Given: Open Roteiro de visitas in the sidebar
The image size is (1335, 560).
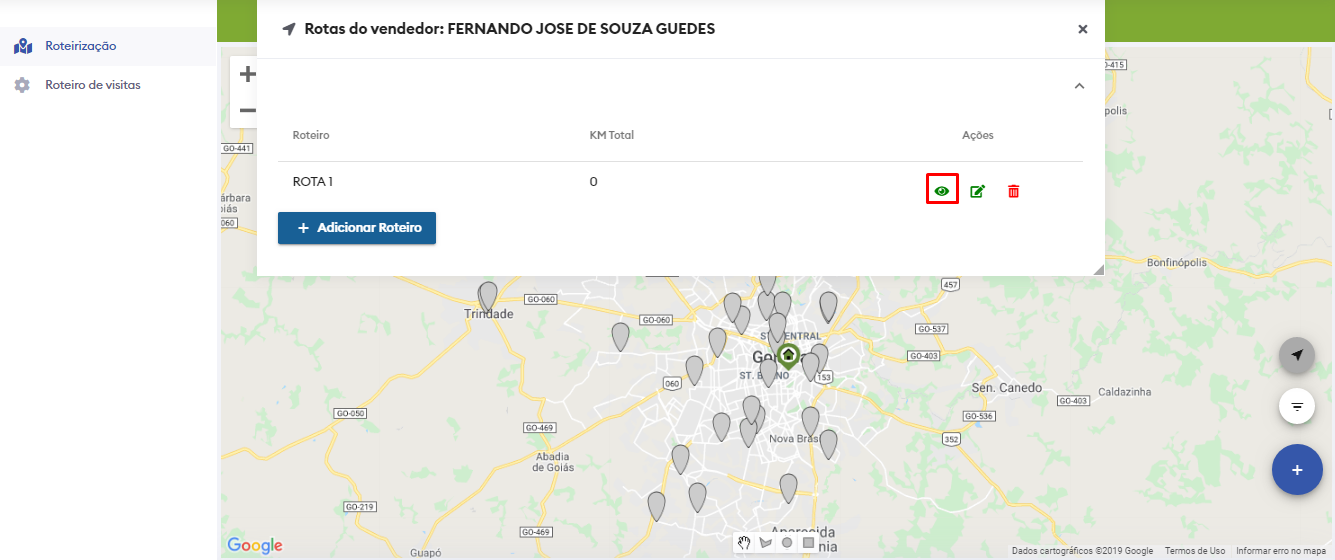Looking at the screenshot, I should click(92, 85).
